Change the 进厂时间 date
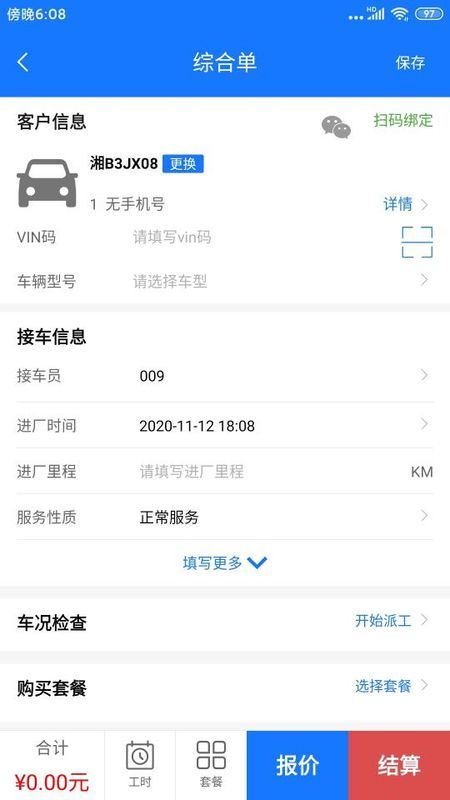The width and height of the screenshot is (450, 800). pos(225,426)
